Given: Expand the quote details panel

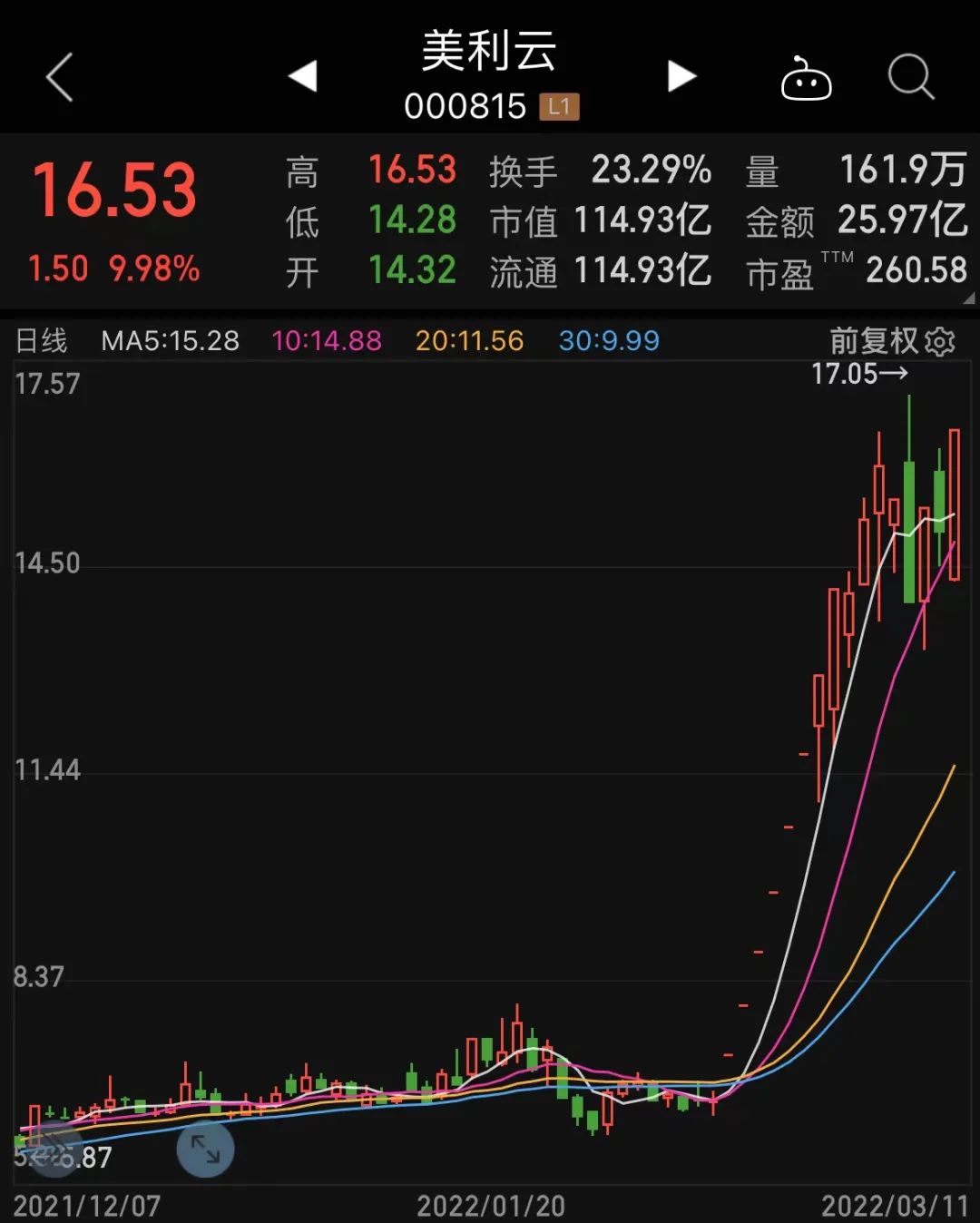Looking at the screenshot, I should [967, 298].
